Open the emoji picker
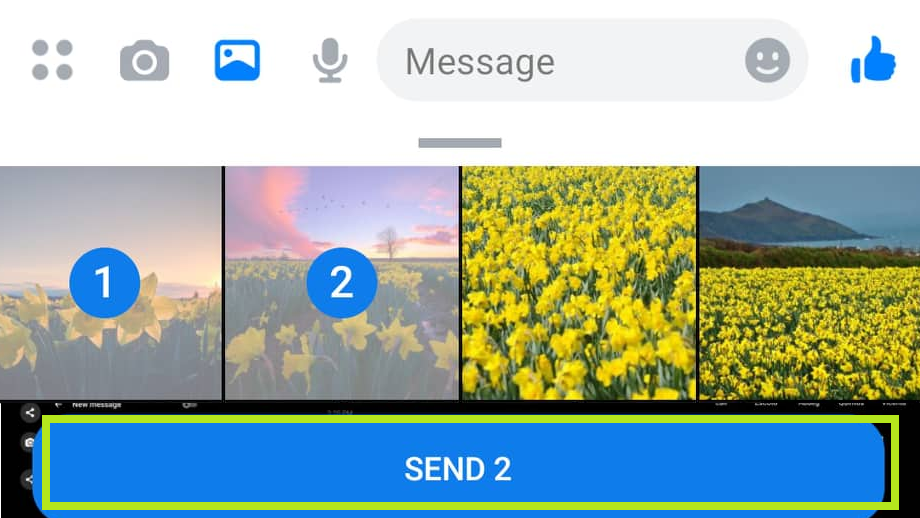Viewport: 920px width, 518px height. tap(767, 62)
